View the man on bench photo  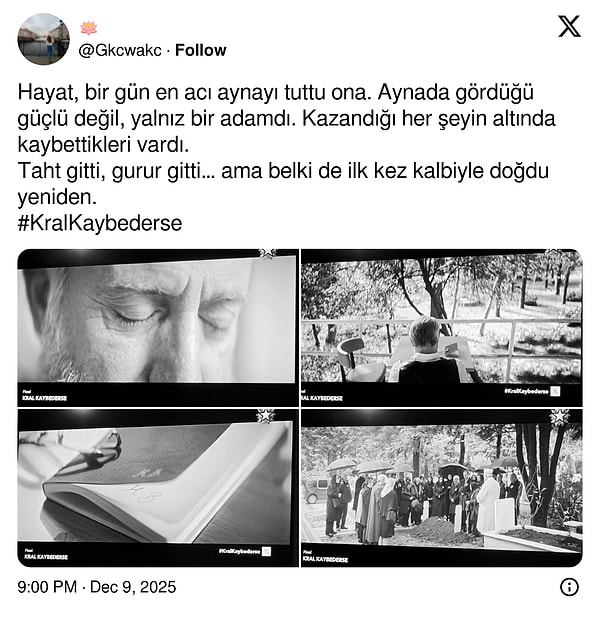441,326
